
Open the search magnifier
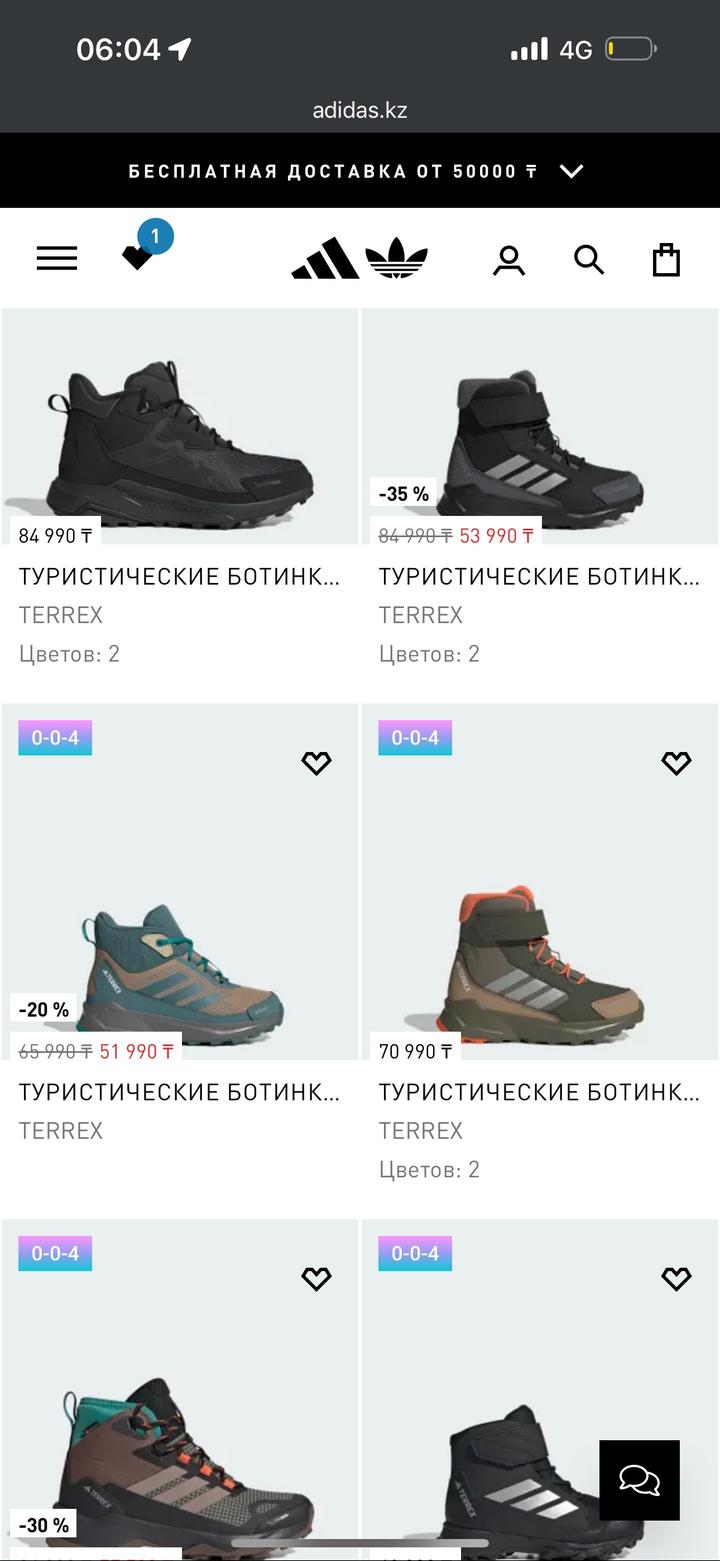pos(589,260)
